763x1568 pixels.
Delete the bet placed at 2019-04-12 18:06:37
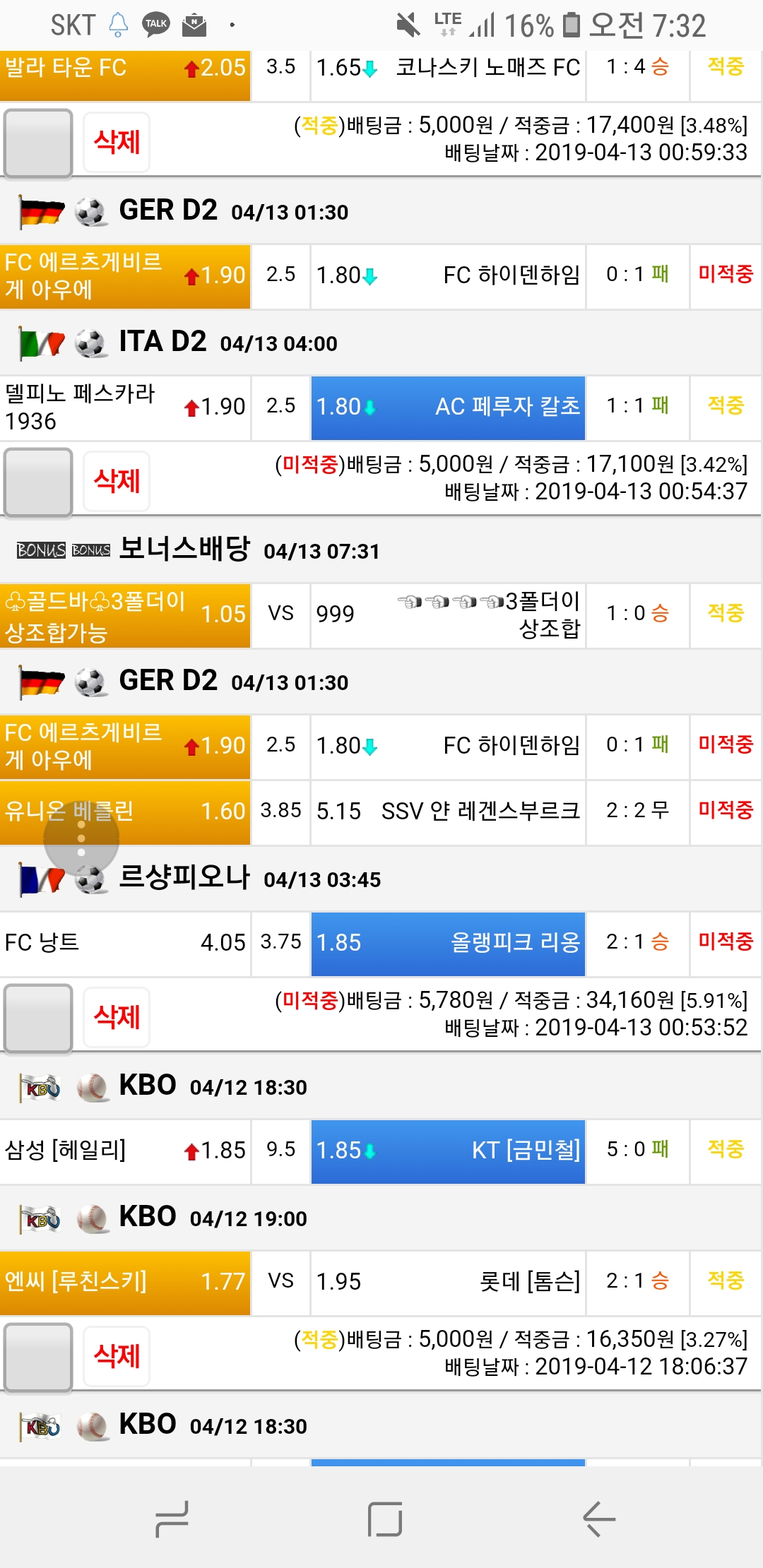[x=117, y=1356]
